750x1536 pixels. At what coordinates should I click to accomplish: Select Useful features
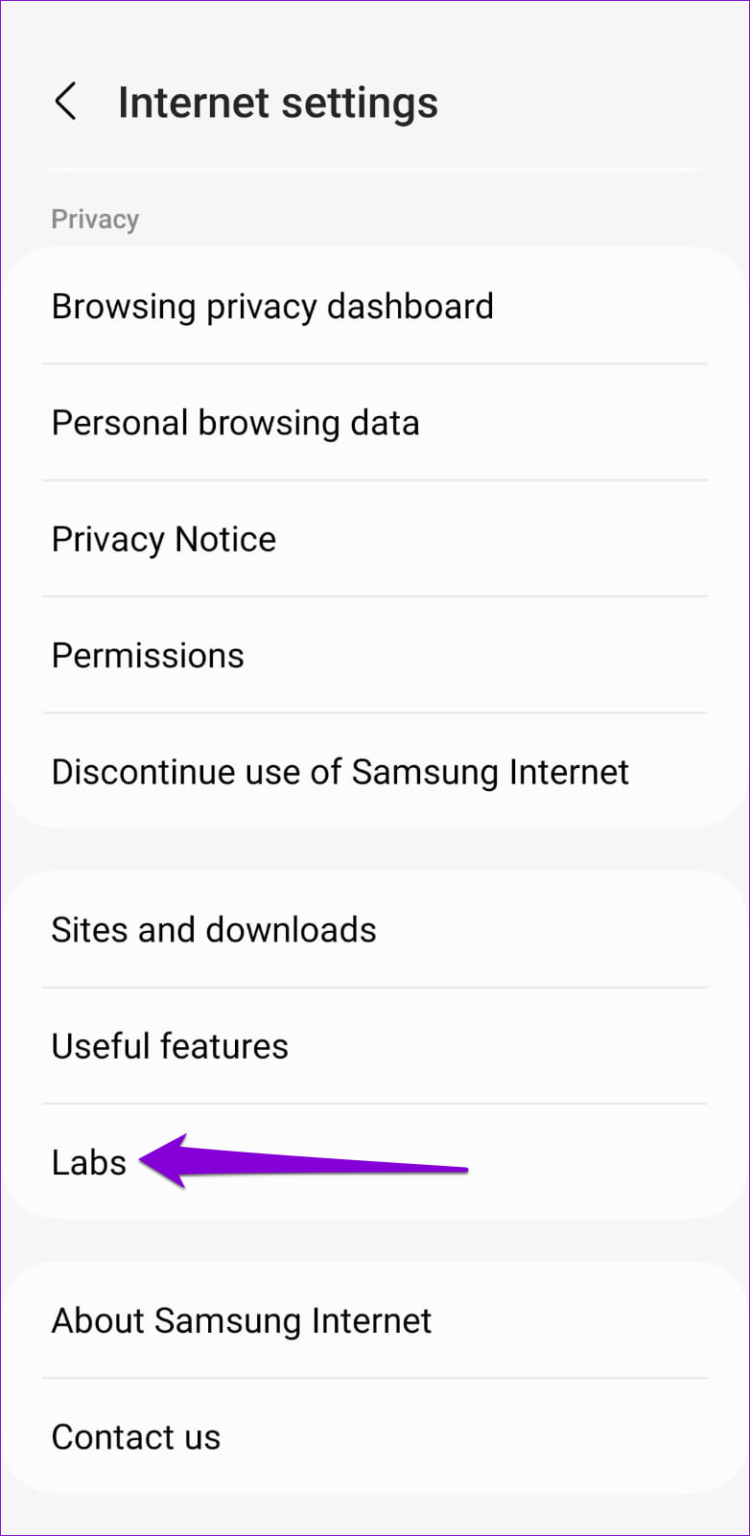tap(170, 1045)
